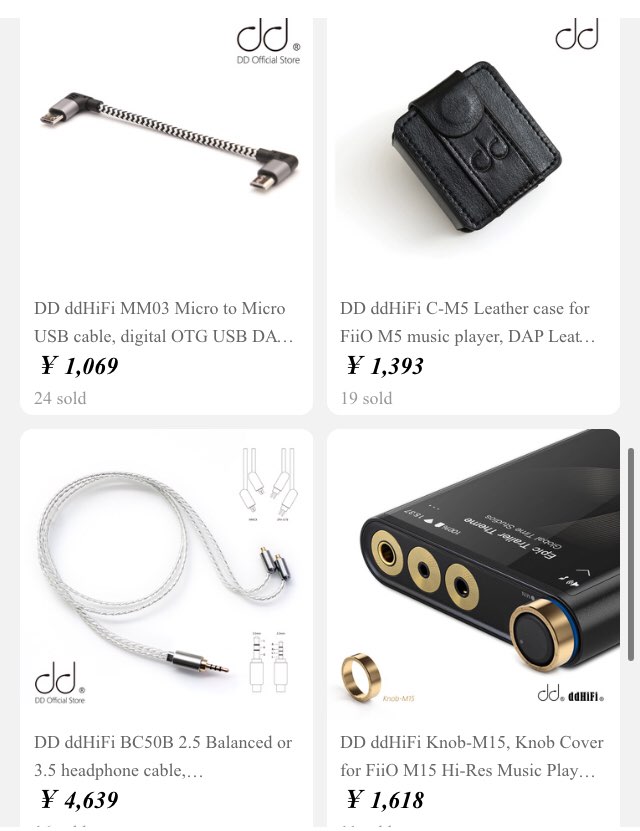The image size is (640, 831).
Task: Open the Knob-M15 Knob Cover product card
Action: click(x=472, y=756)
